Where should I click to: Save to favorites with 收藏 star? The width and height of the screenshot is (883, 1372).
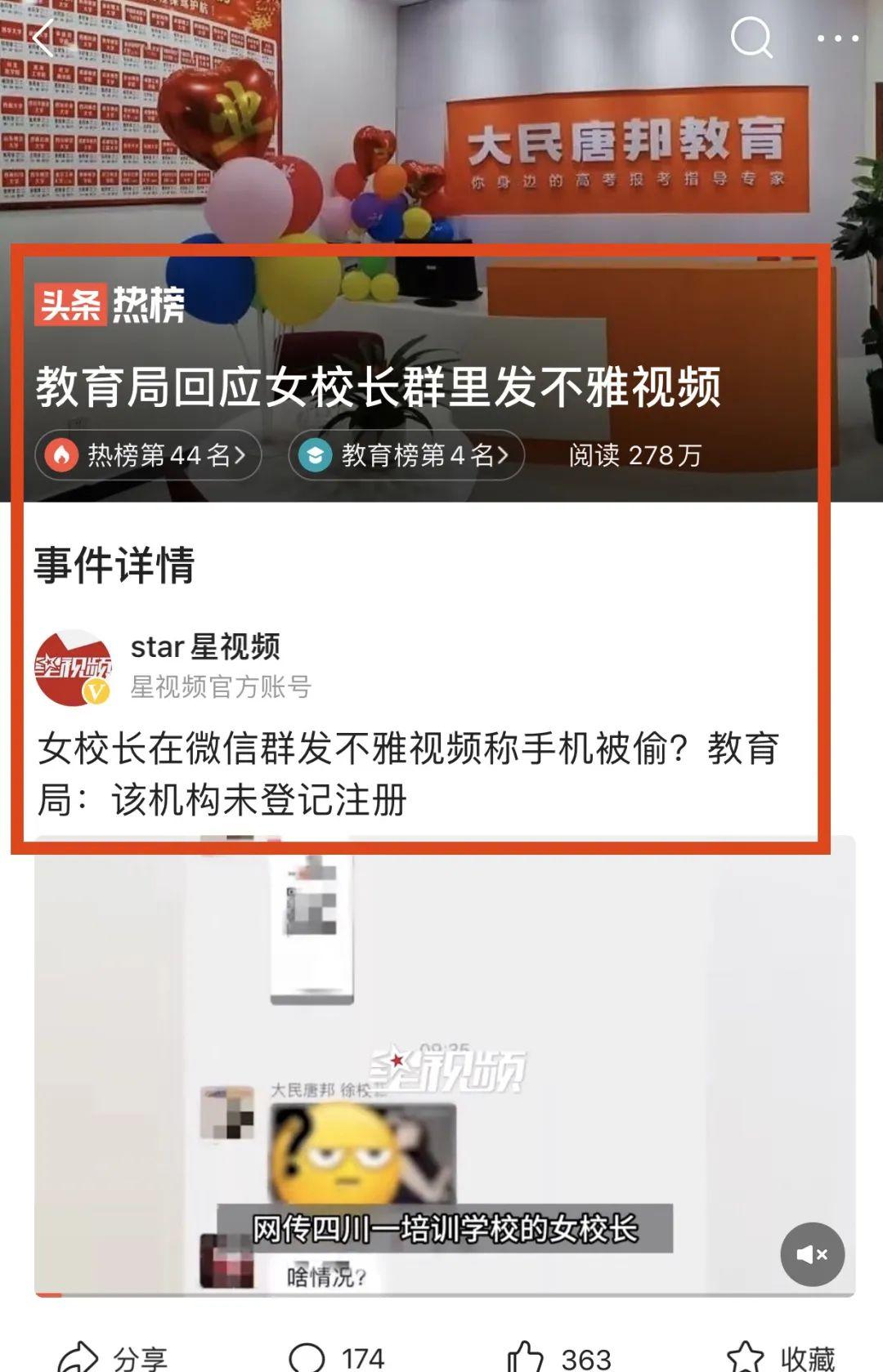(780, 1358)
